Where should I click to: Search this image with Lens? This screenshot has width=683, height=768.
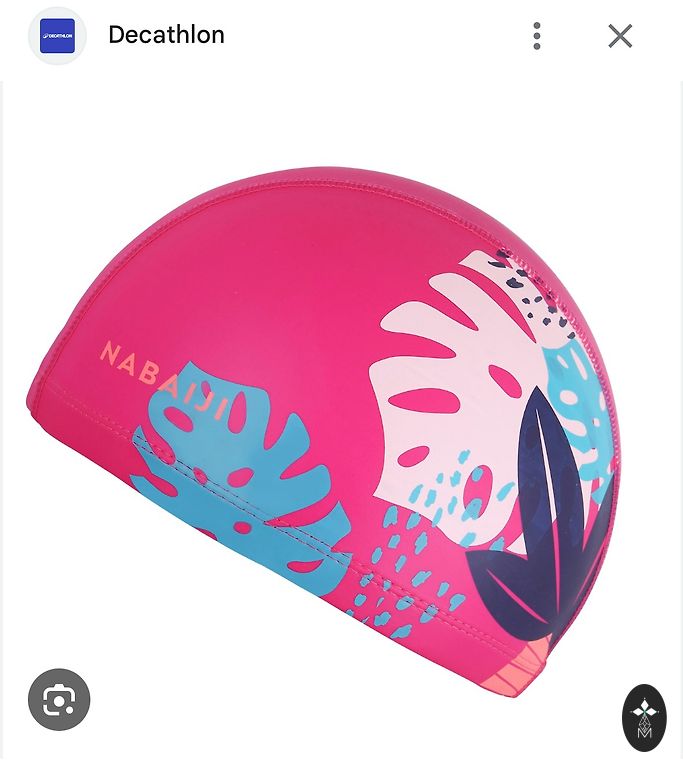[59, 700]
